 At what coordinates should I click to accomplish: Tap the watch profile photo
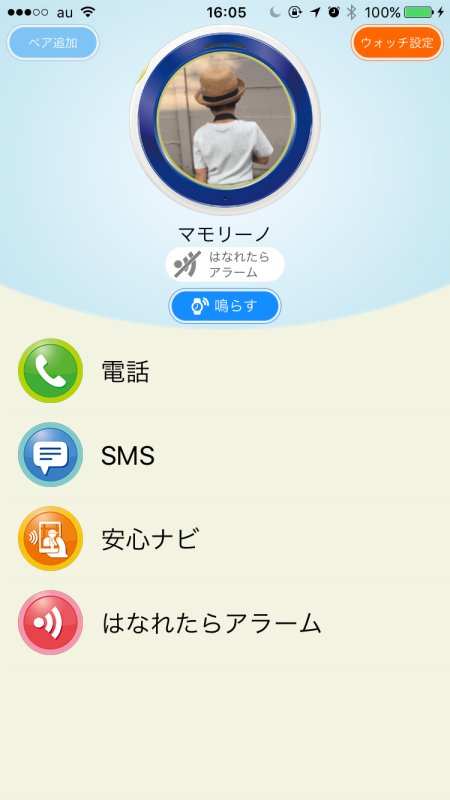click(225, 120)
